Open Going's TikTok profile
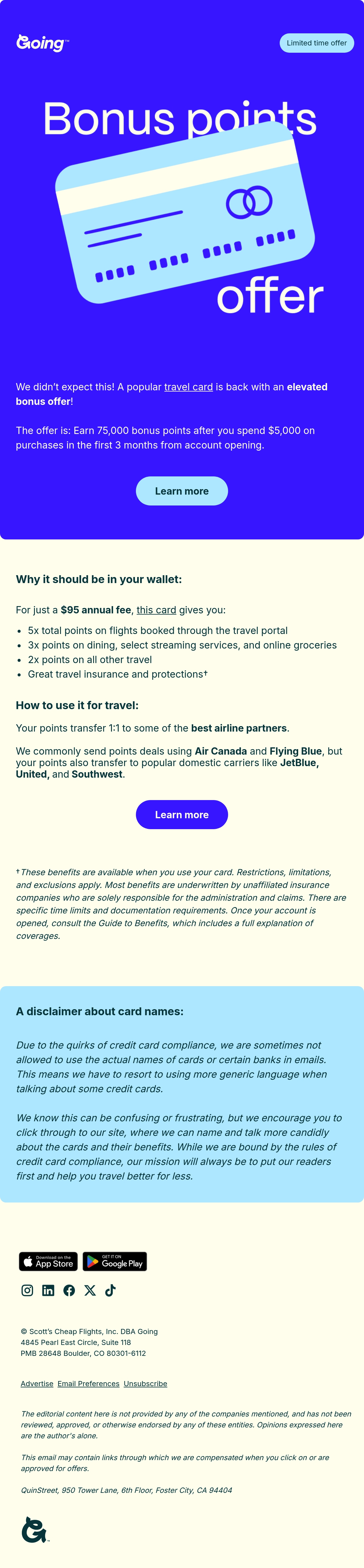The image size is (364, 1568). pyautogui.click(x=110, y=1290)
